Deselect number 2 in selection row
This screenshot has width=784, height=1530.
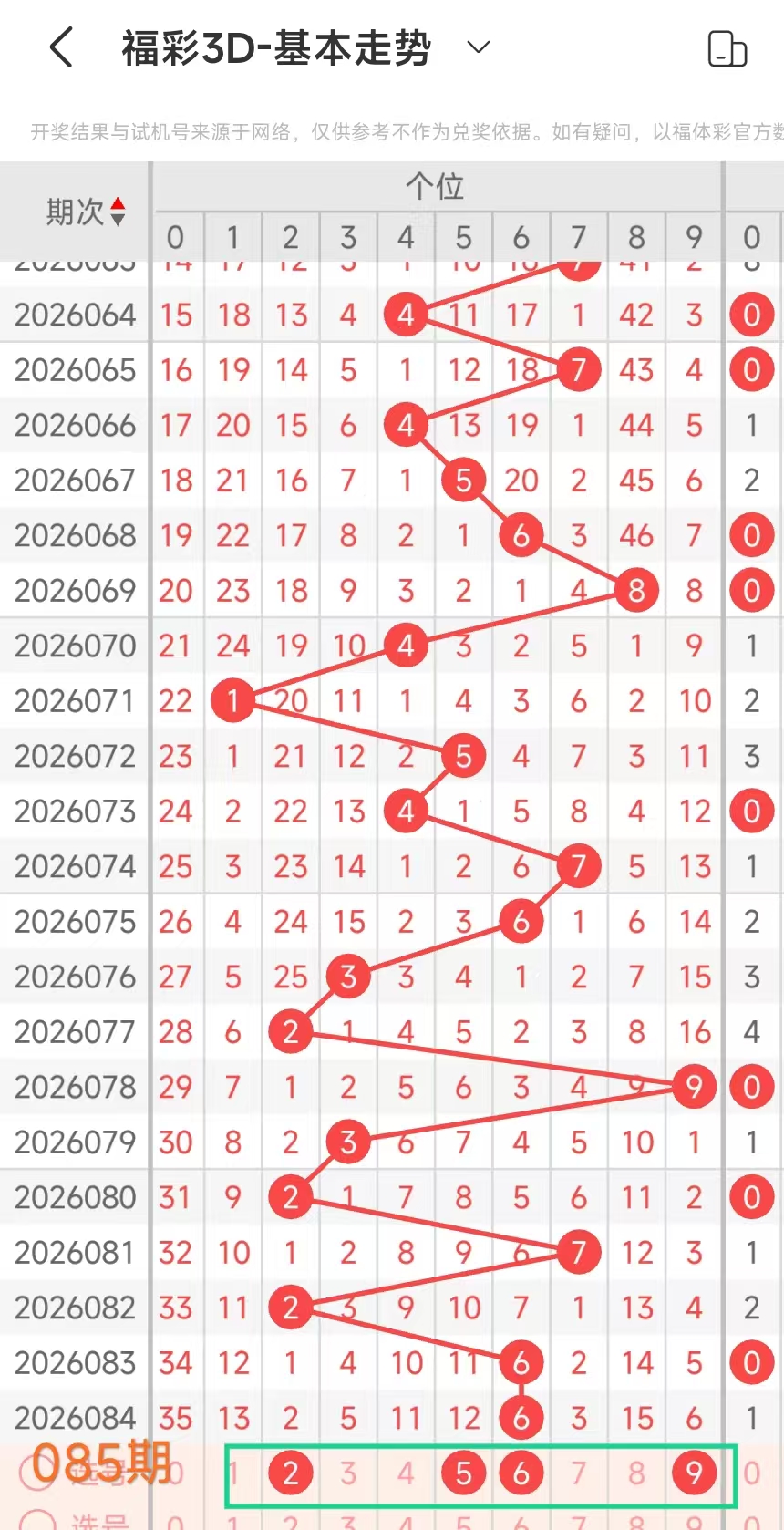point(291,1473)
